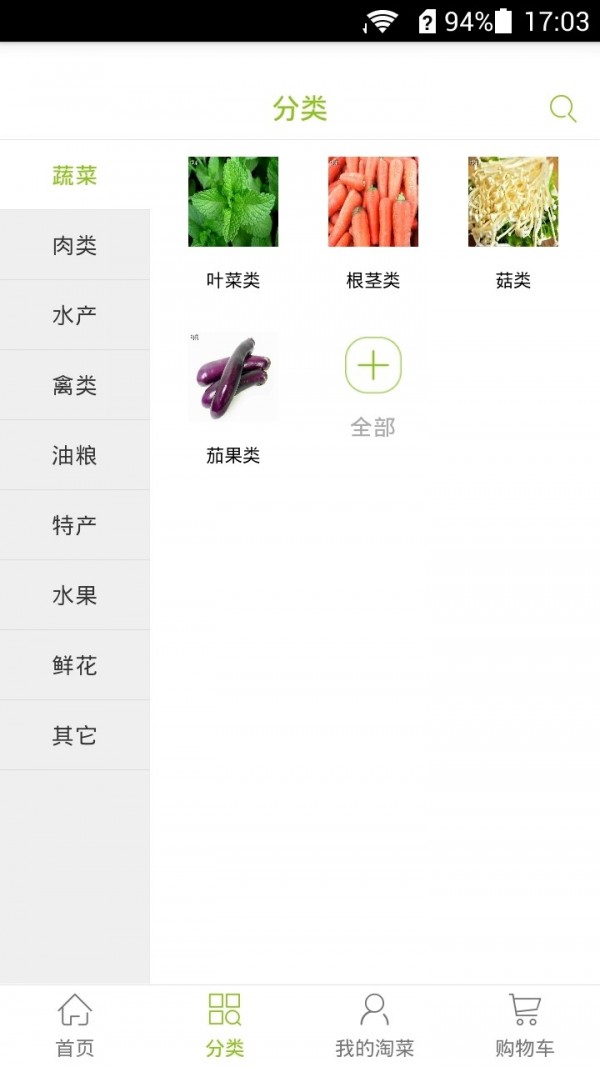Open the 禽类 category
Image resolution: width=600 pixels, height=1067 pixels.
(75, 385)
